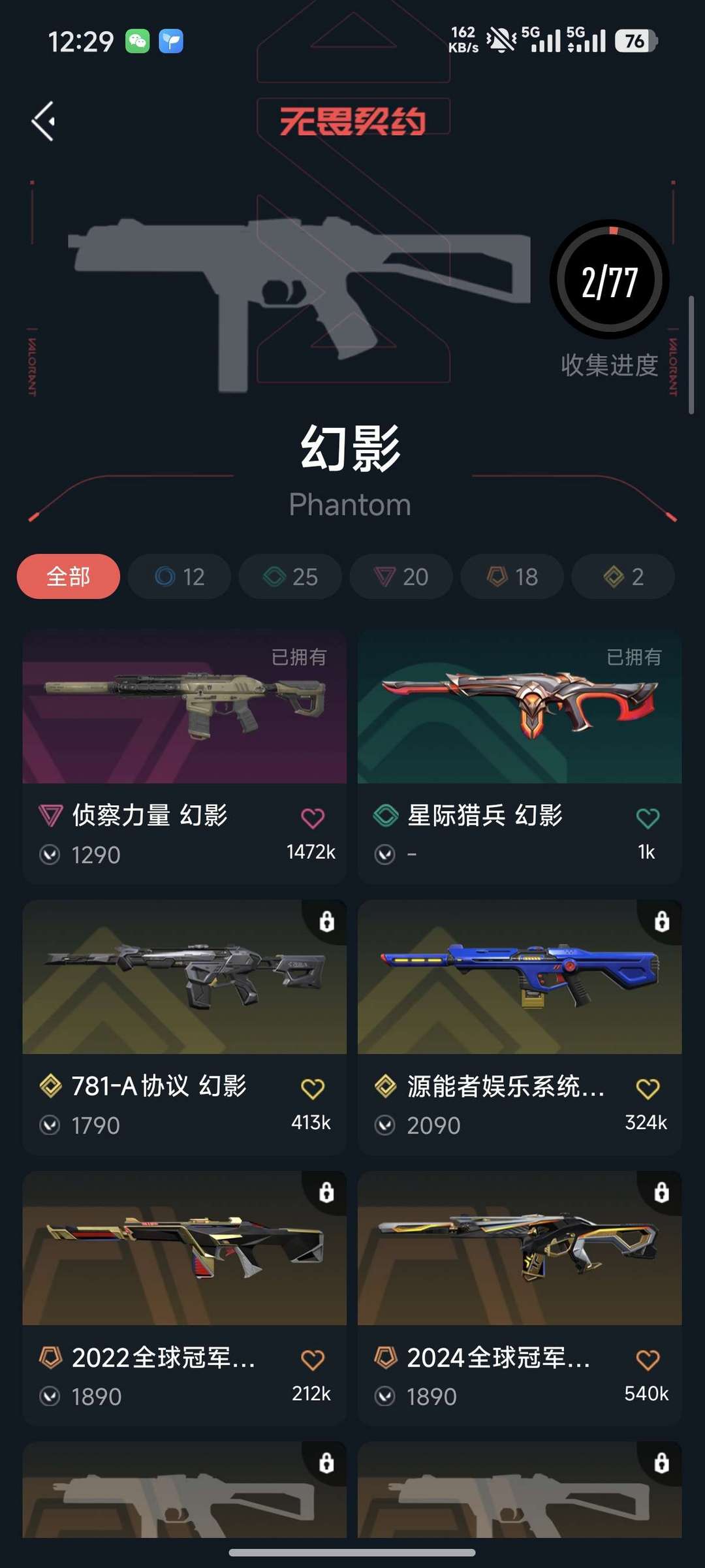
Task: Like the 2024全球冠军 skin
Action: pos(648,1360)
